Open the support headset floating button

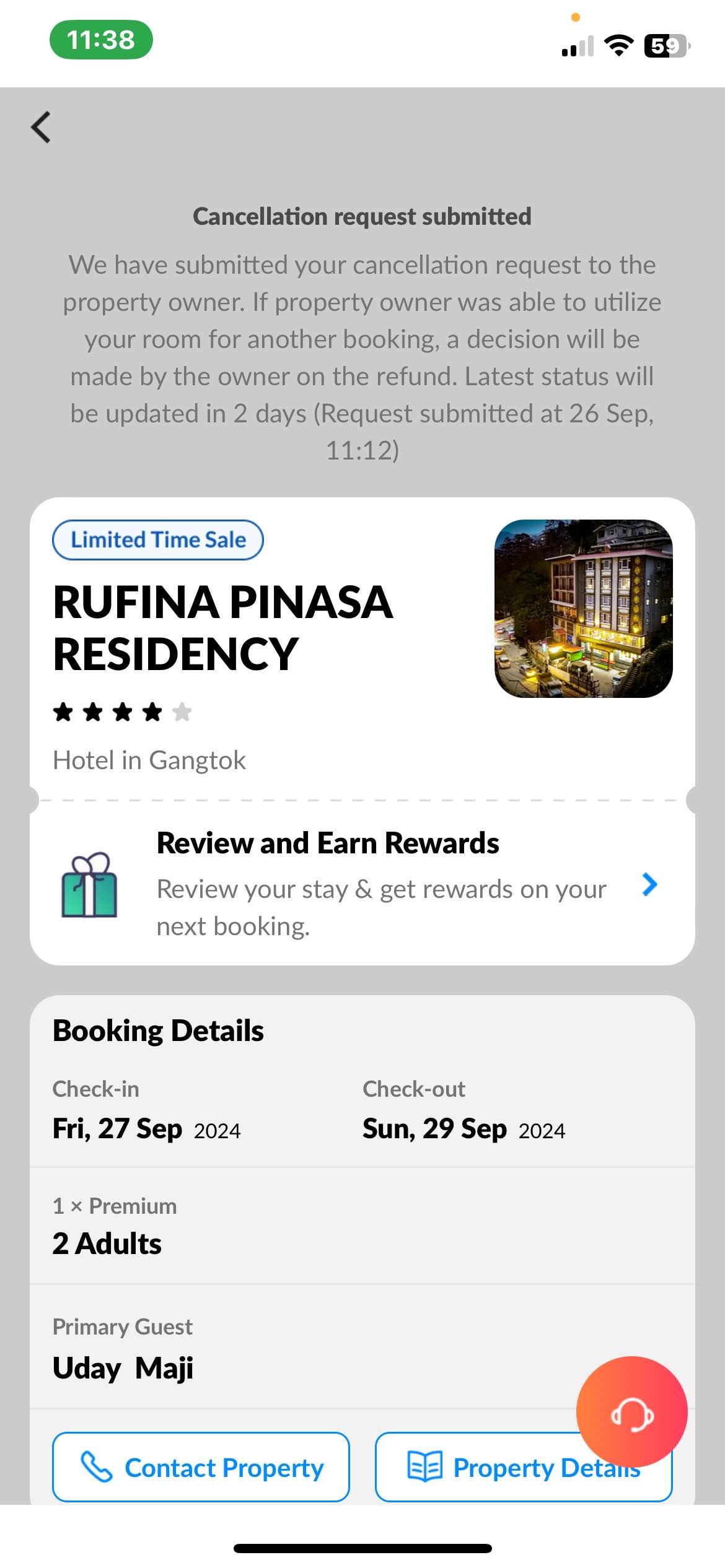click(631, 1413)
